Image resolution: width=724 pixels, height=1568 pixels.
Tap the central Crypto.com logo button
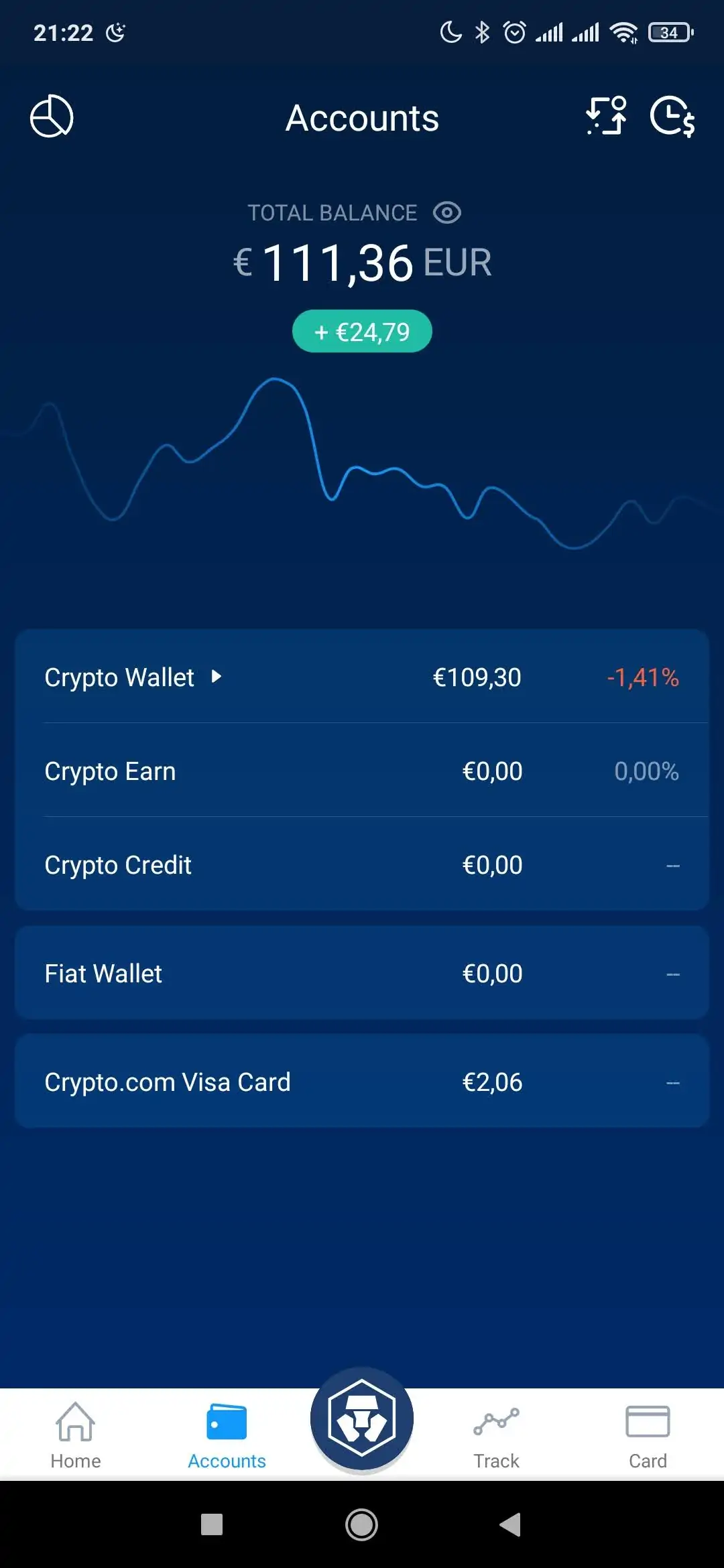coord(362,1419)
